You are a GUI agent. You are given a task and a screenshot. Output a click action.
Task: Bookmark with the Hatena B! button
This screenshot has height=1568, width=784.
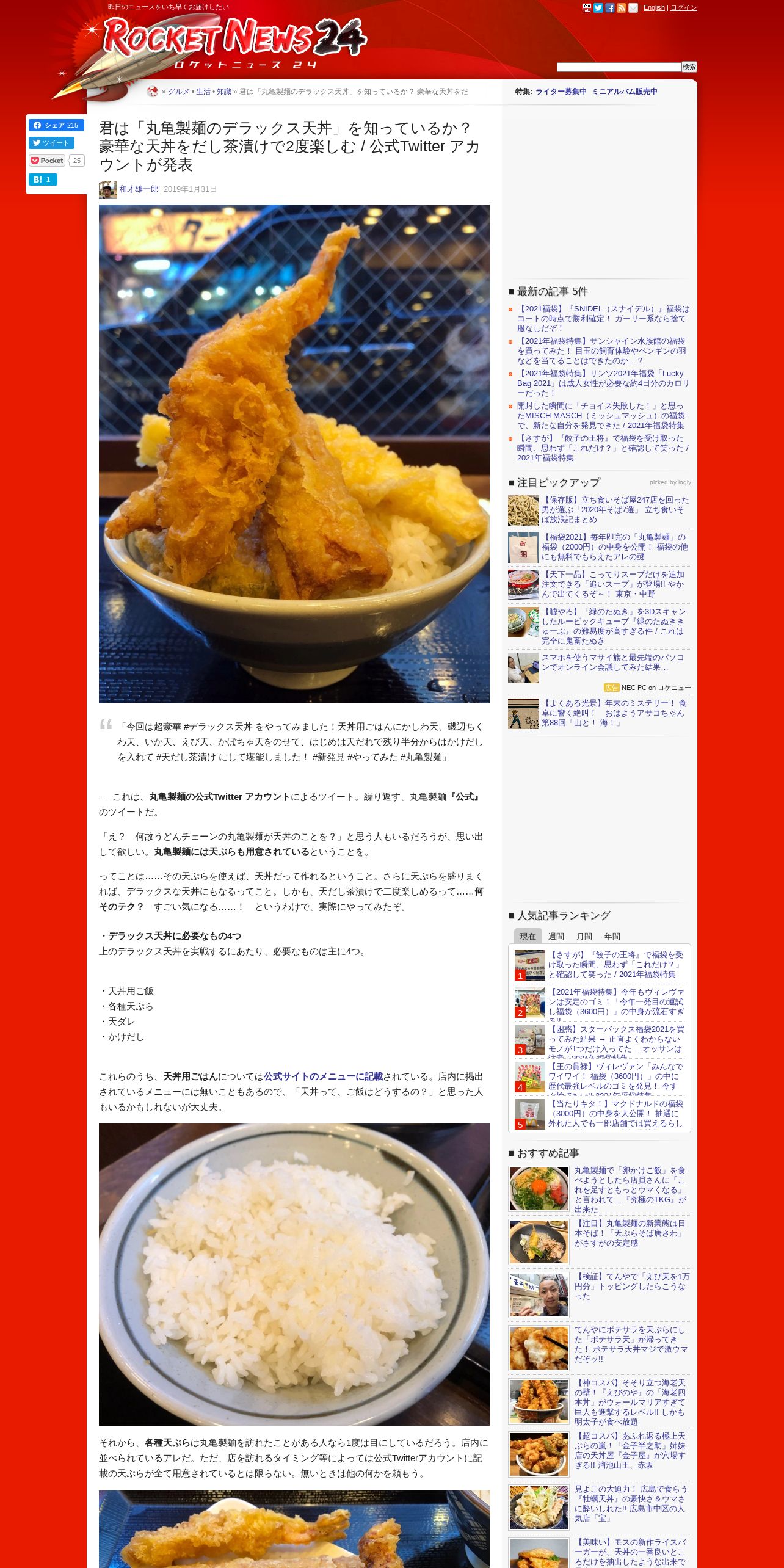[x=43, y=180]
